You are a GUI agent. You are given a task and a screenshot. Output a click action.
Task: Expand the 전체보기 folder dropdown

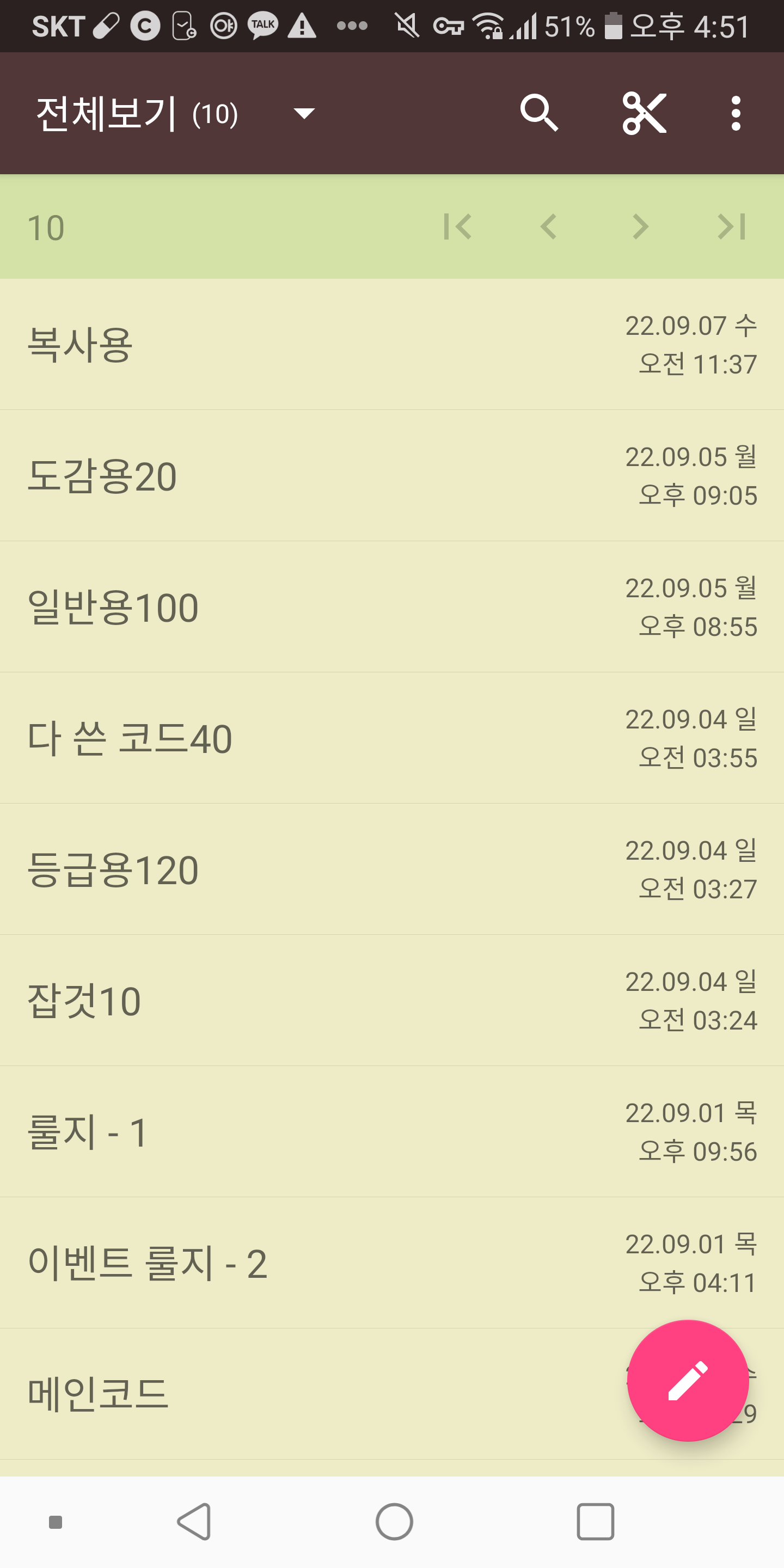(303, 113)
